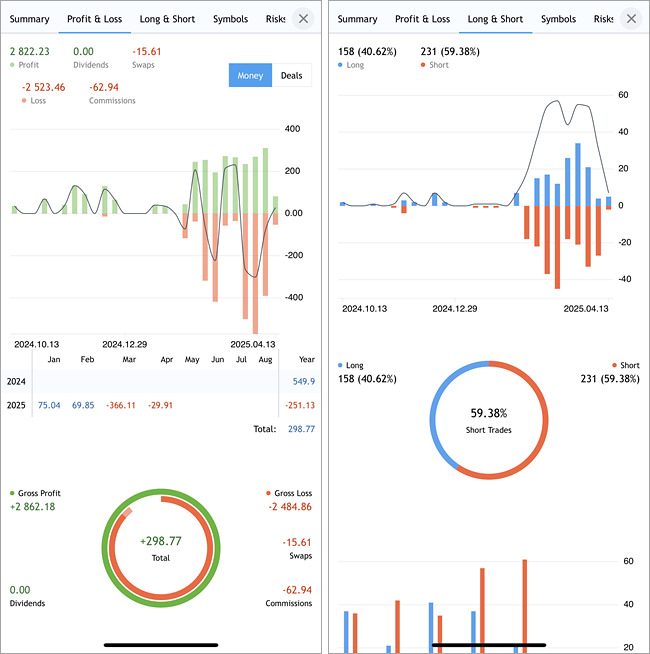Switch to Deals view in Profit & Loss

291,75
